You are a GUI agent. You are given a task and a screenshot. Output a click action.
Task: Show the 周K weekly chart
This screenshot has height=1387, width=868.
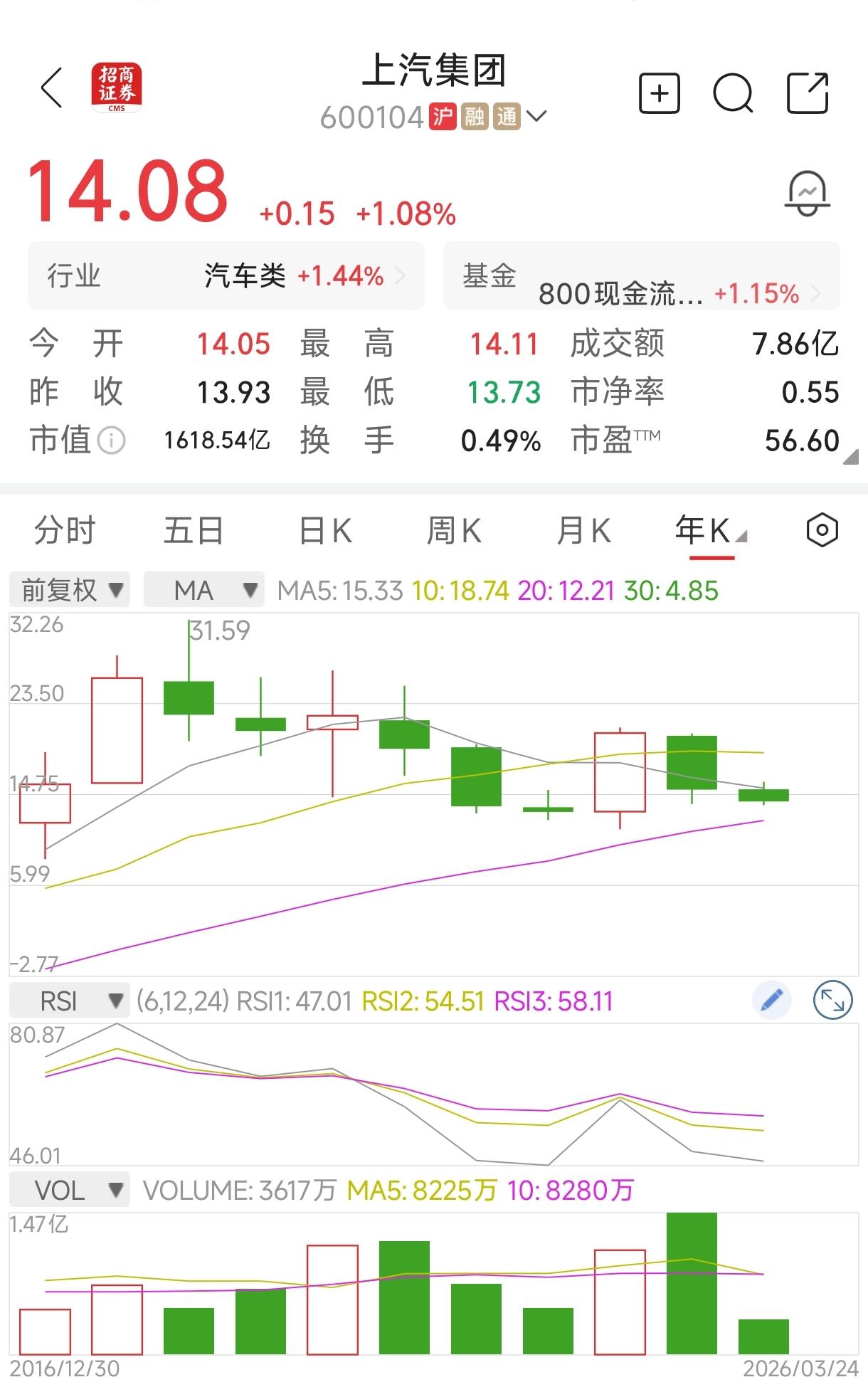(x=454, y=531)
